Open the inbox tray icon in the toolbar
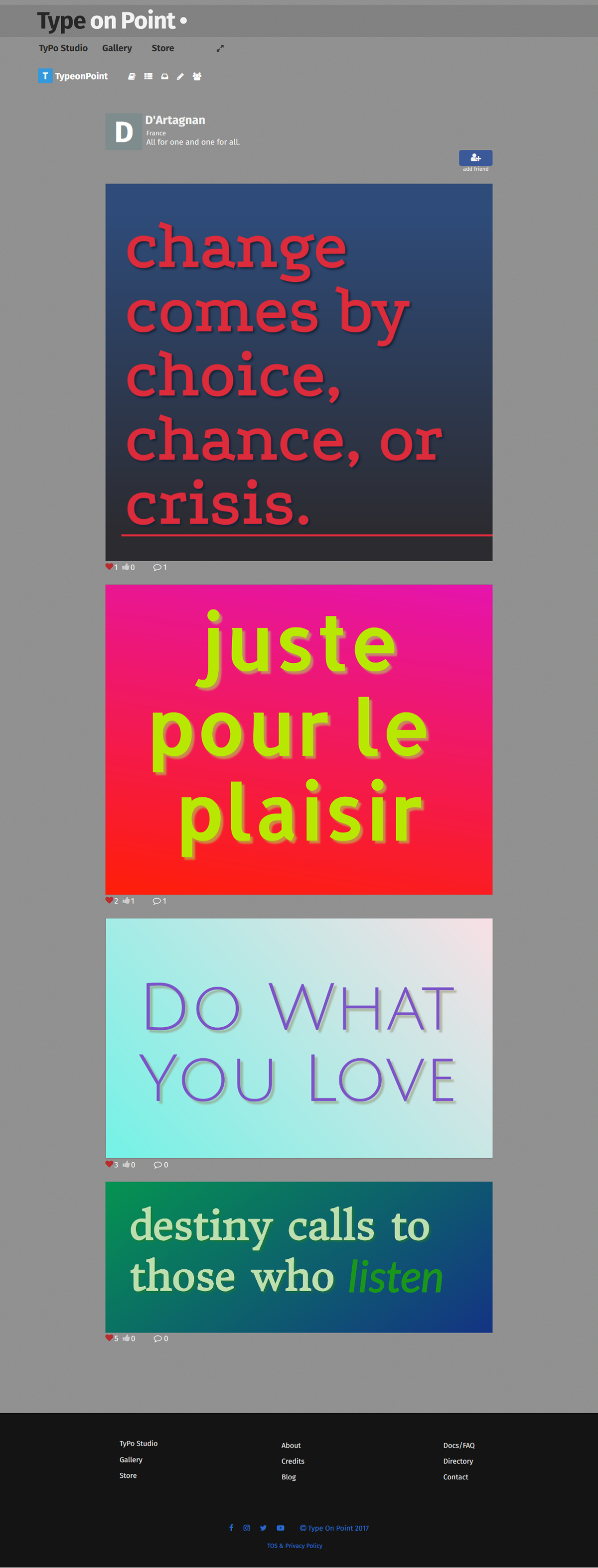The width and height of the screenshot is (598, 1568). pyautogui.click(x=164, y=77)
